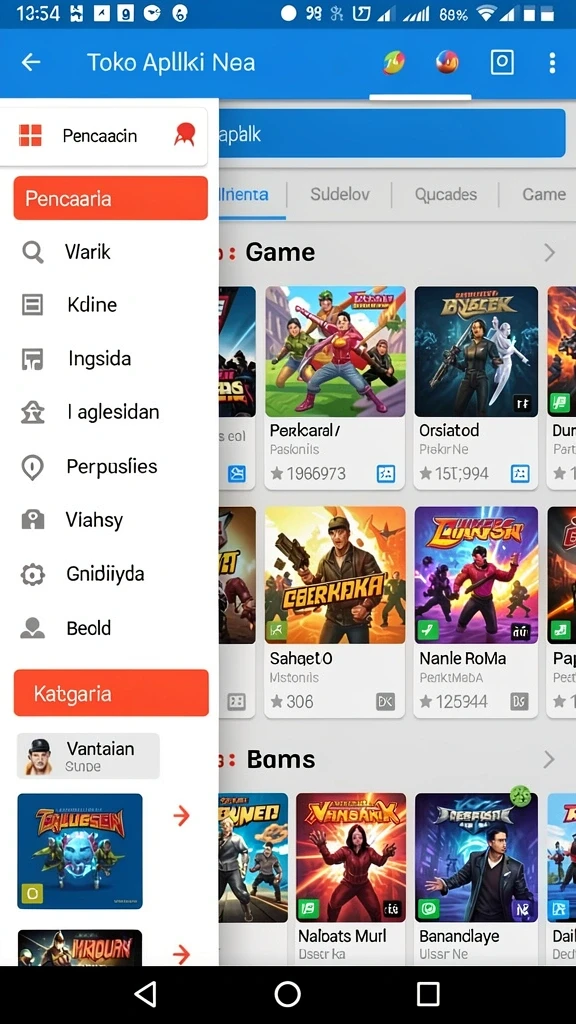This screenshot has height=1024, width=576.
Task: Tap the red Pencaaria button
Action: [110, 198]
